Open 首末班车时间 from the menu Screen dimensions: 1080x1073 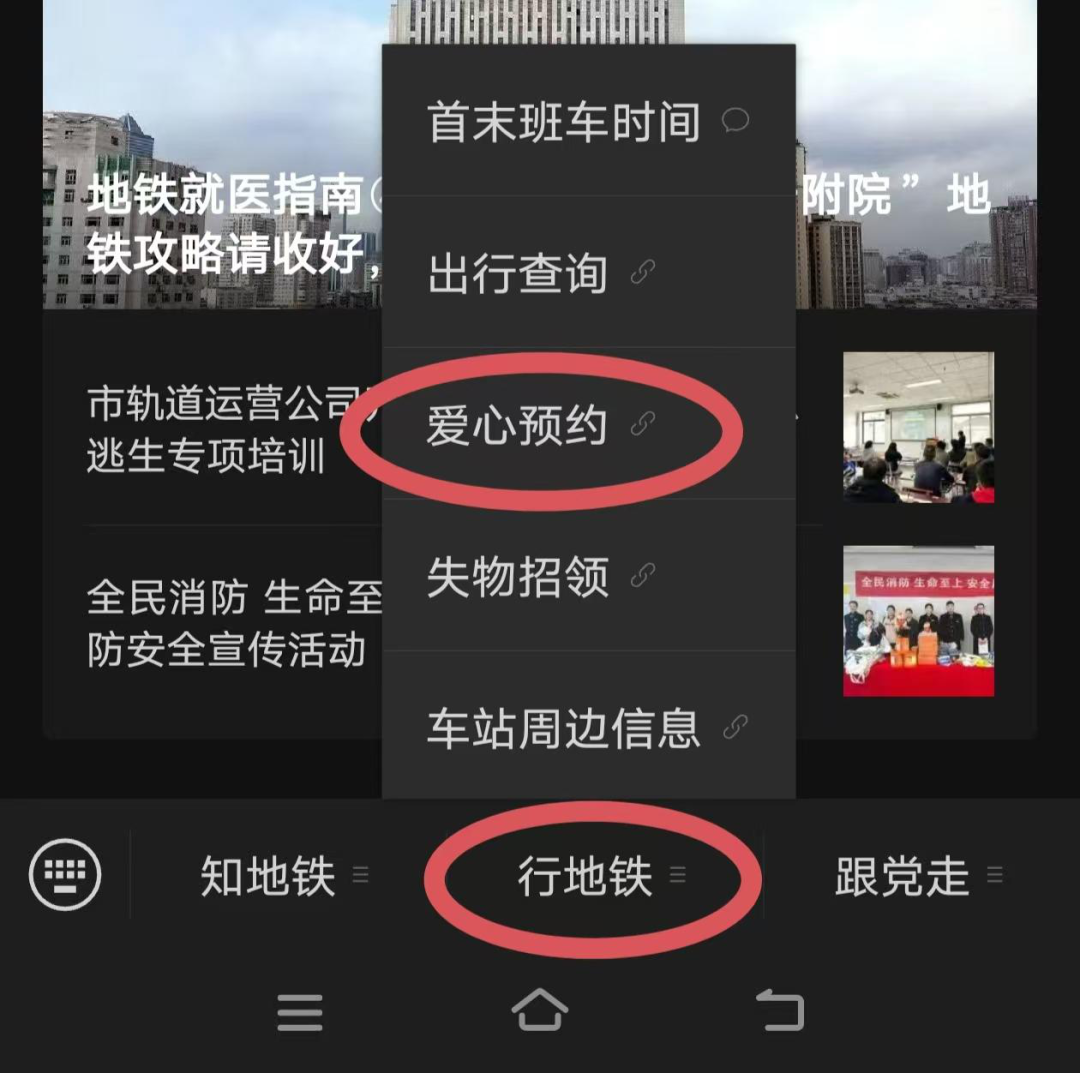click(588, 122)
